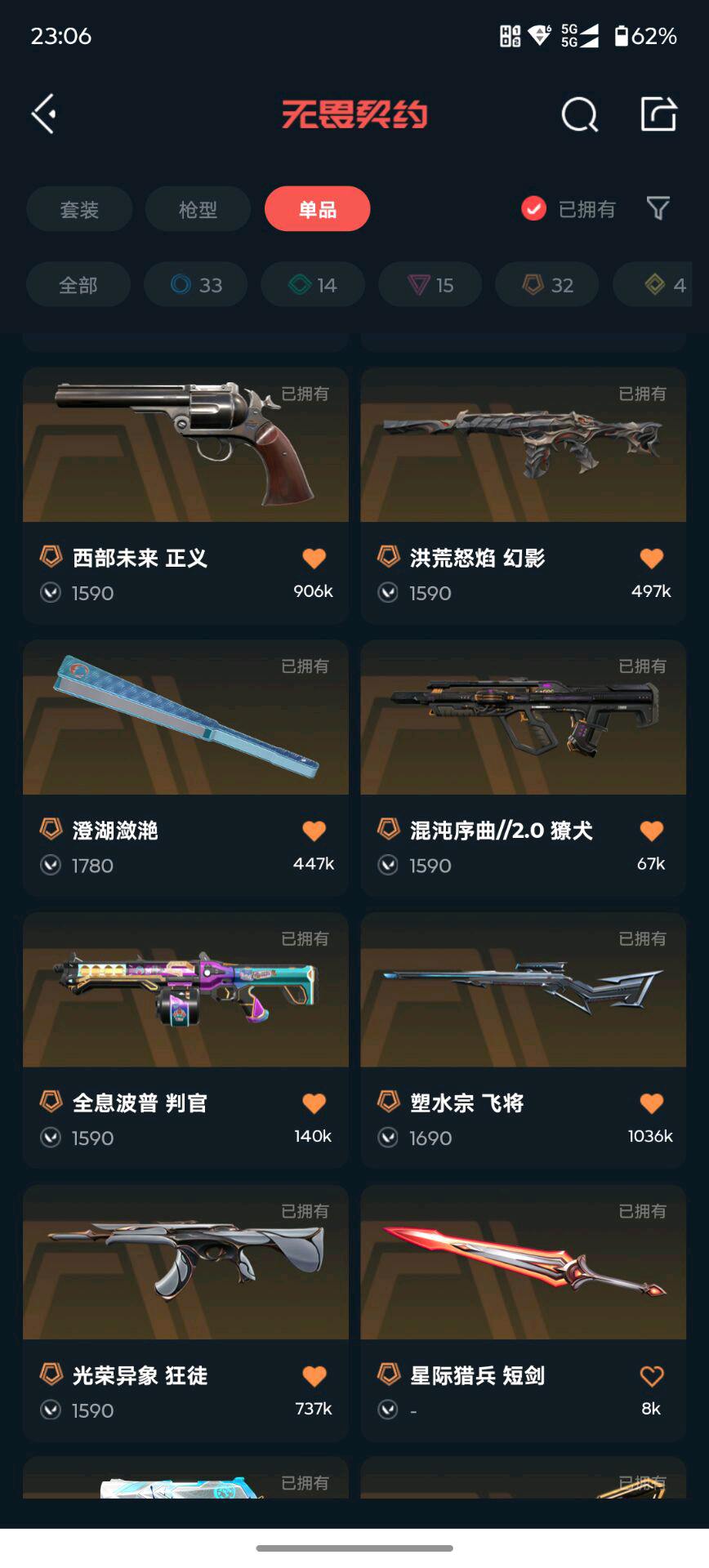Filter by the blue-circle tier showing 33

196,284
